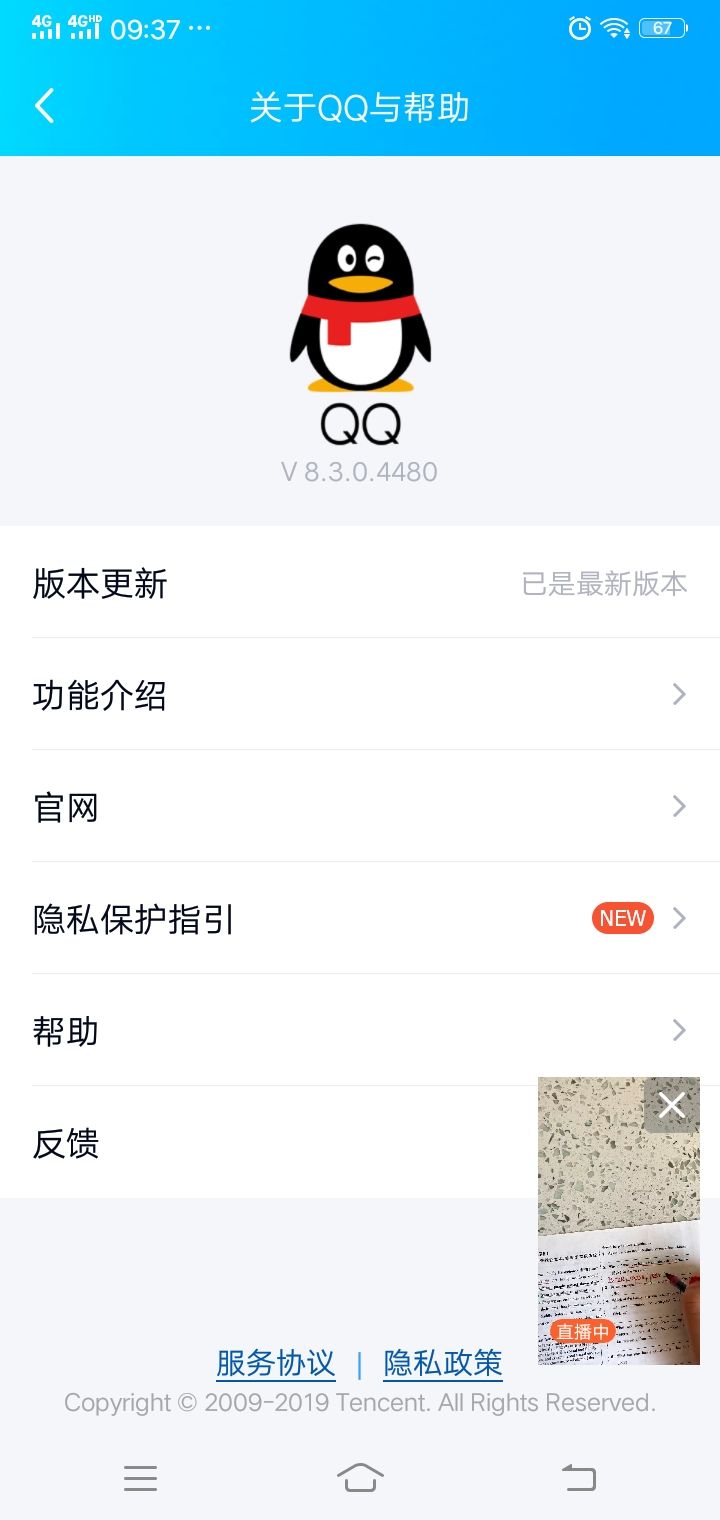Tap the home button at screen bottom
The height and width of the screenshot is (1520, 720).
pos(360,1478)
